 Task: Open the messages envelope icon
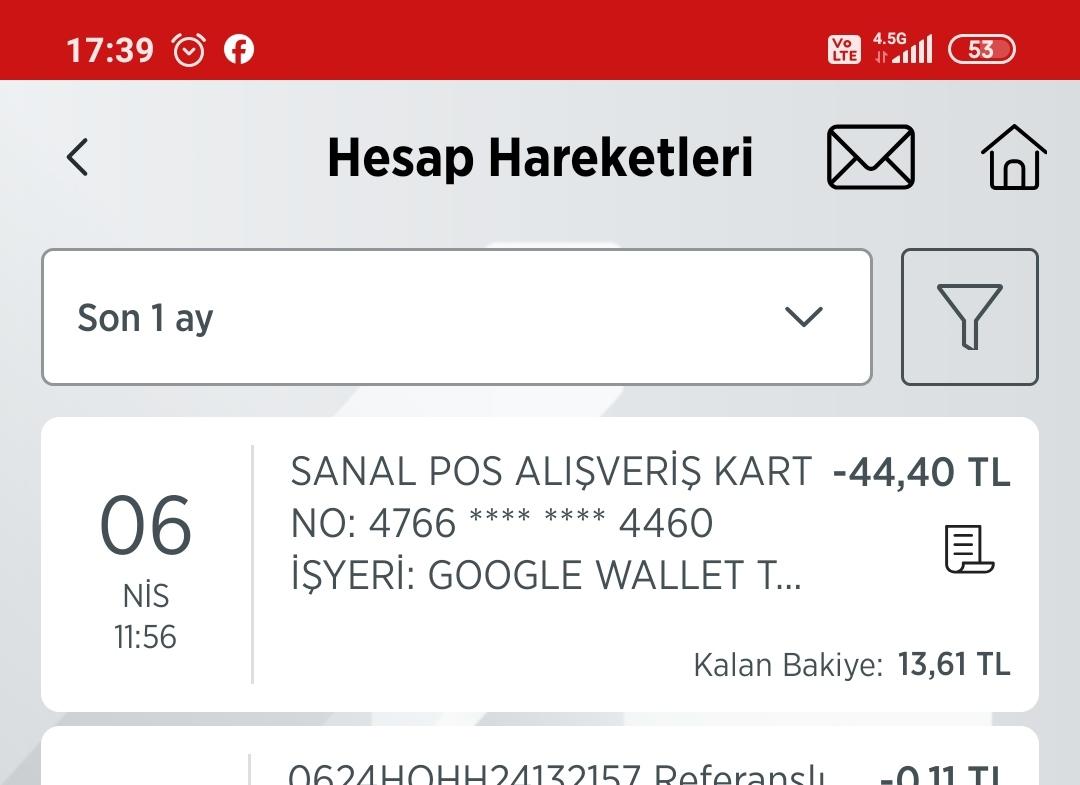click(x=870, y=157)
